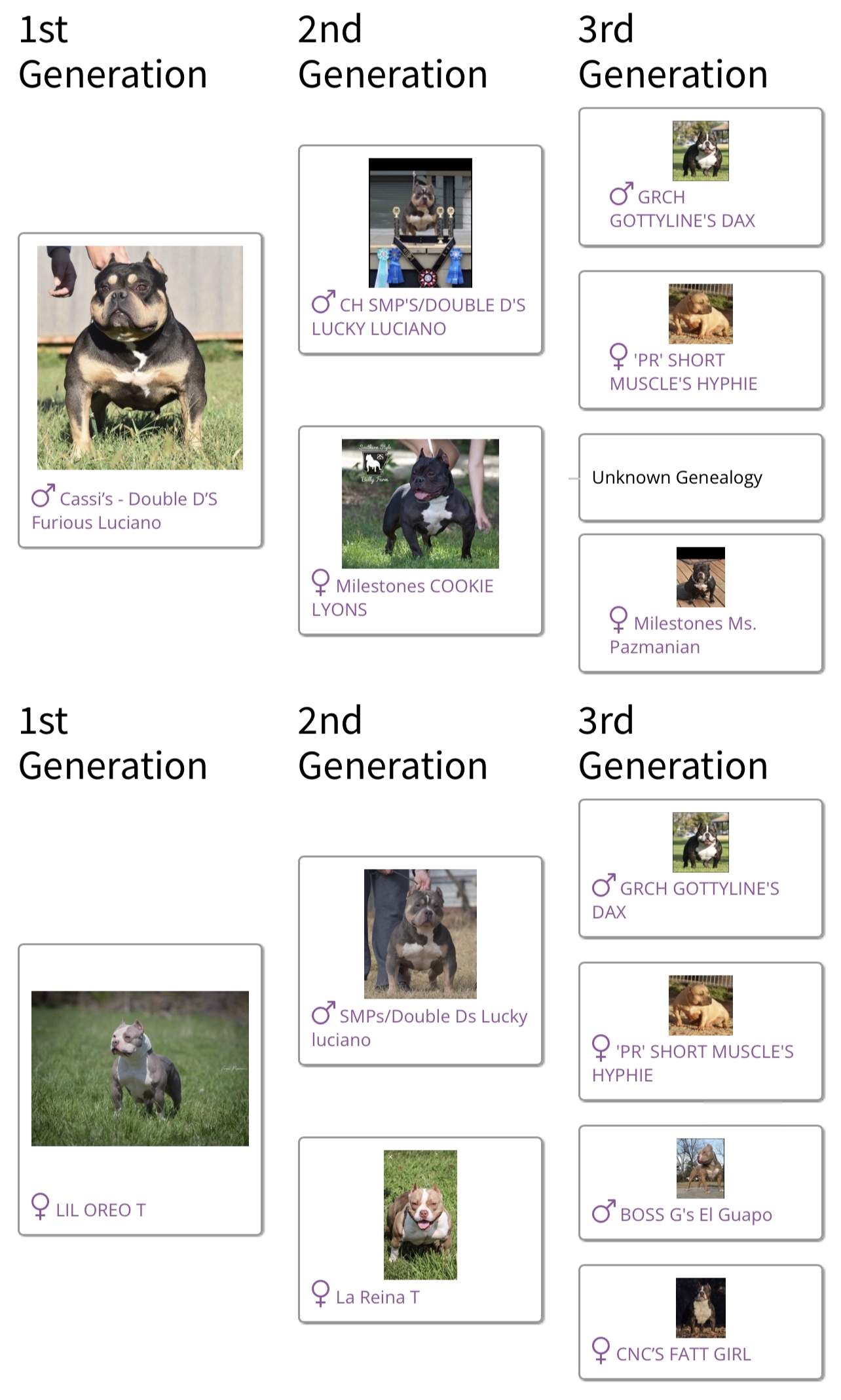The image size is (841, 1400).
Task: Select the La Reina T card
Action: point(421,1230)
